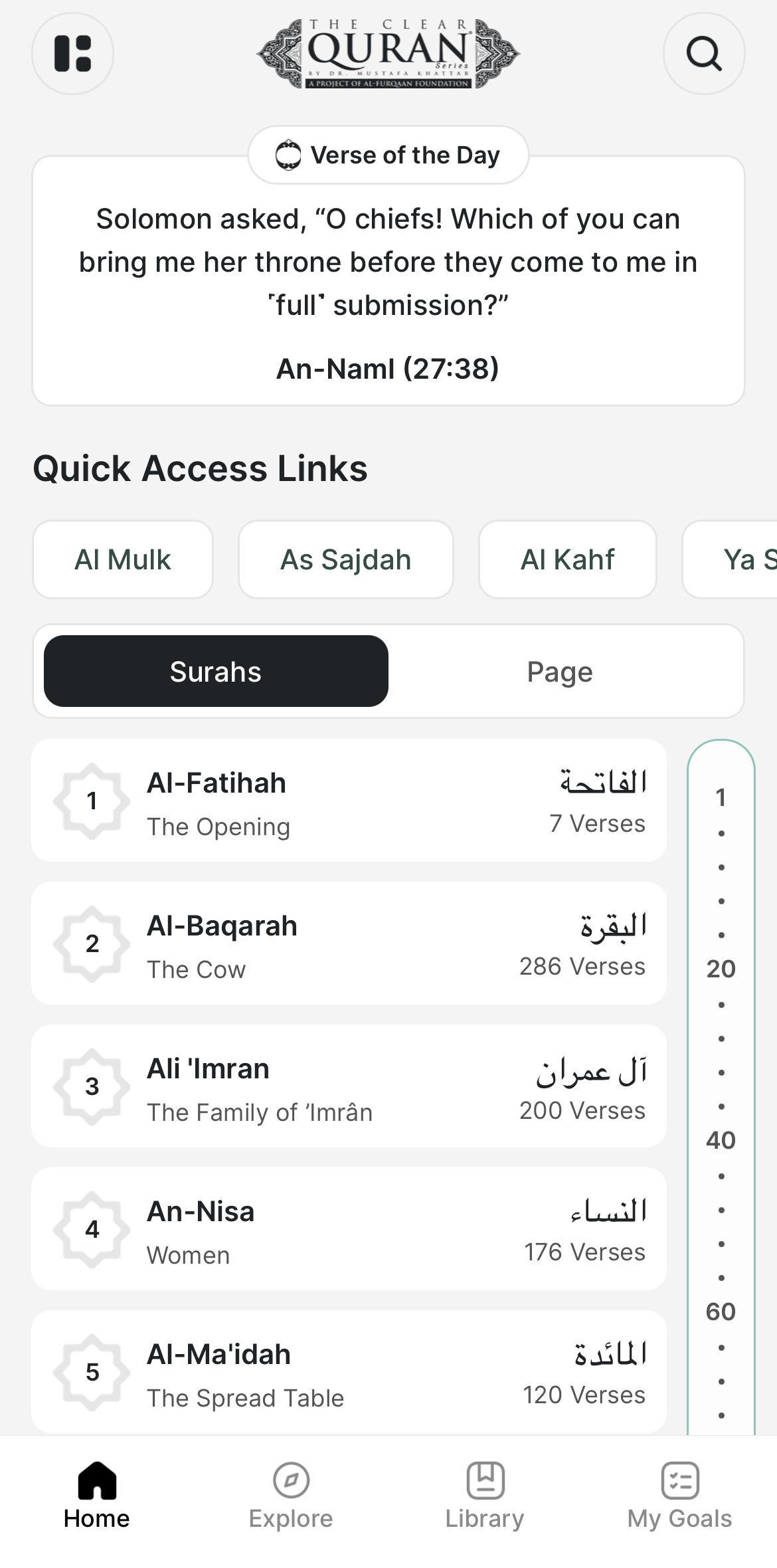Open the search icon
The height and width of the screenshot is (1568, 777).
704,53
